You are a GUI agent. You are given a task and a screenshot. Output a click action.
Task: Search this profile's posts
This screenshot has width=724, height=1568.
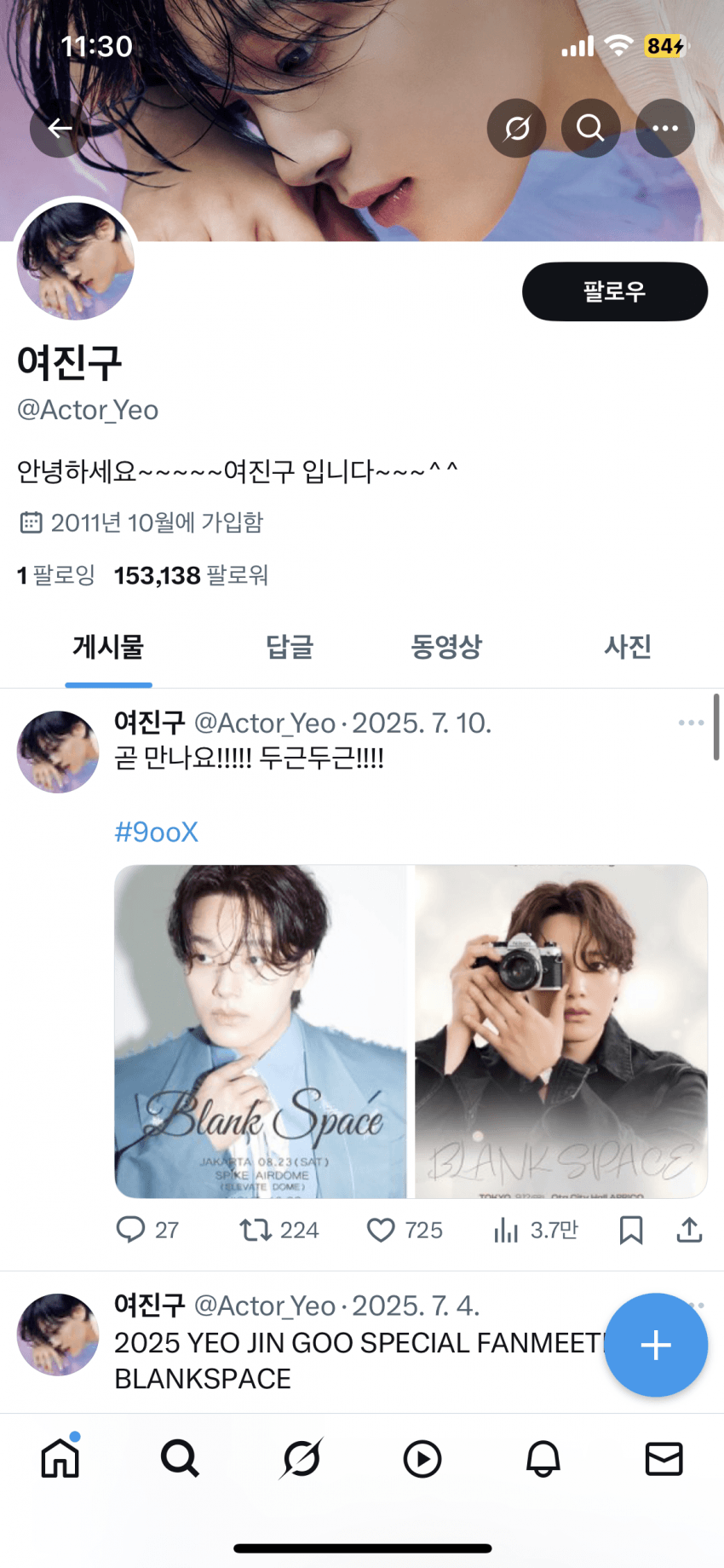(590, 129)
